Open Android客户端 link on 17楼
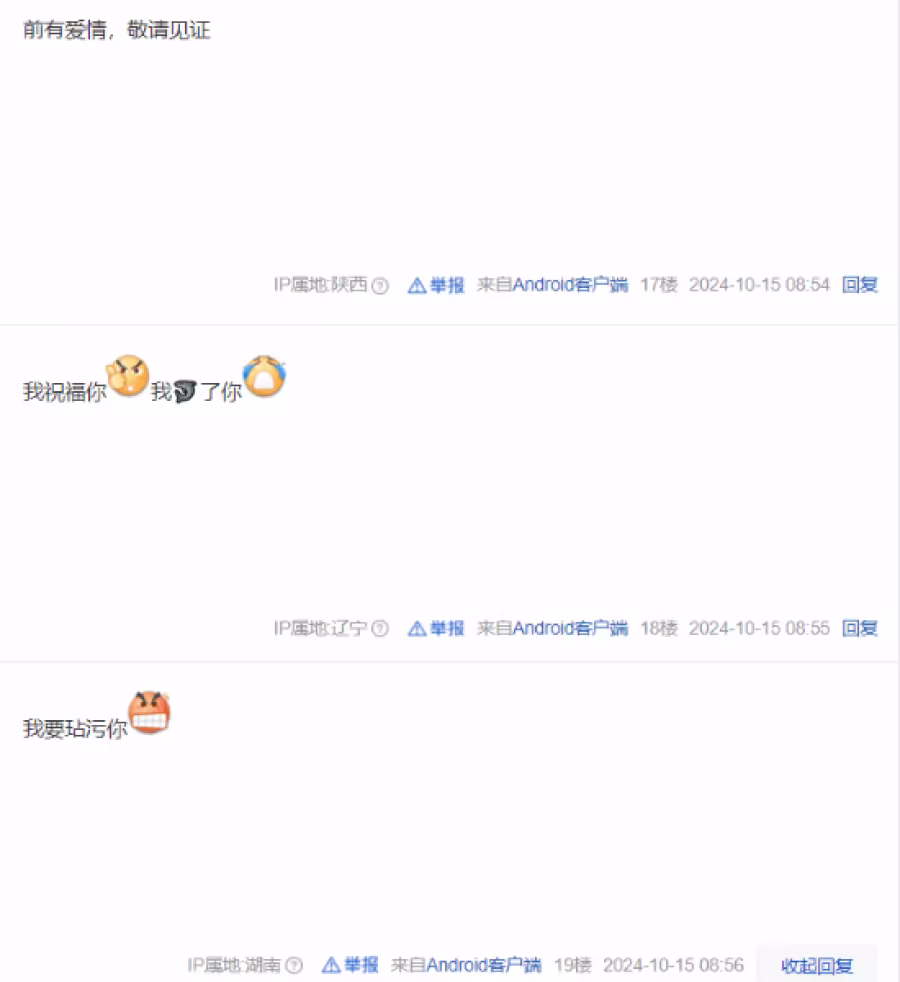Image resolution: width=900 pixels, height=982 pixels. 570,285
